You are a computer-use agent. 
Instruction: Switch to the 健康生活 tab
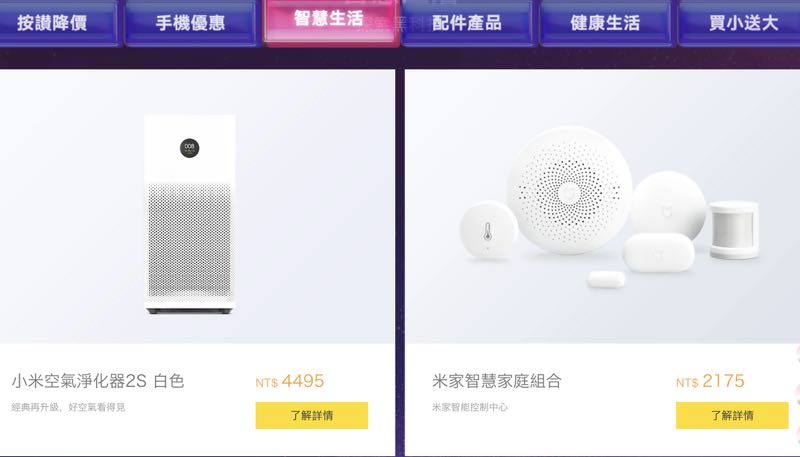[604, 22]
